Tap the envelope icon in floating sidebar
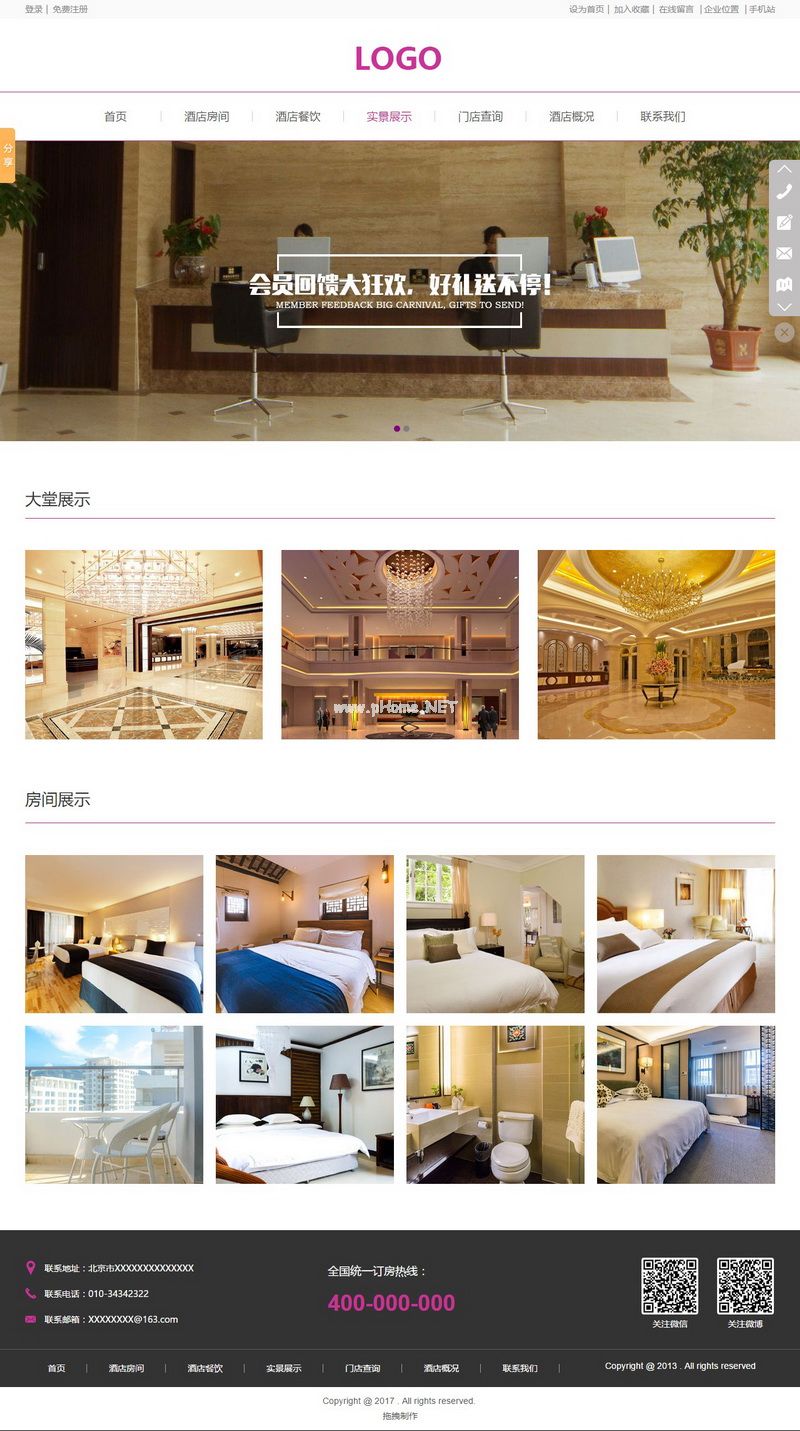This screenshot has width=800, height=1431. pos(784,254)
